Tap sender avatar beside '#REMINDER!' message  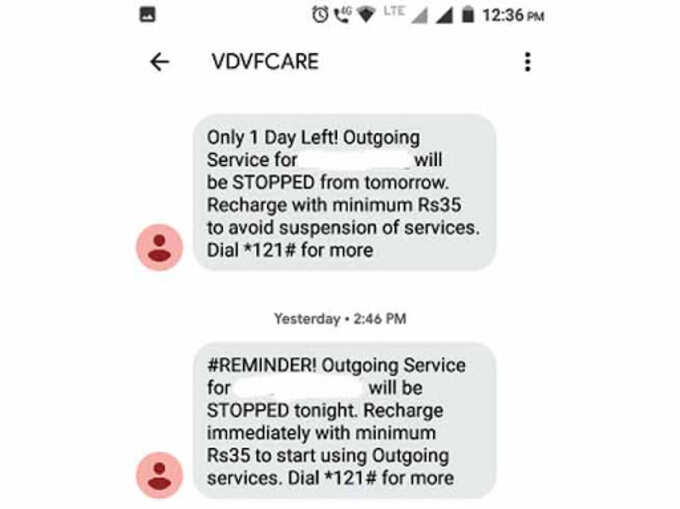click(159, 475)
